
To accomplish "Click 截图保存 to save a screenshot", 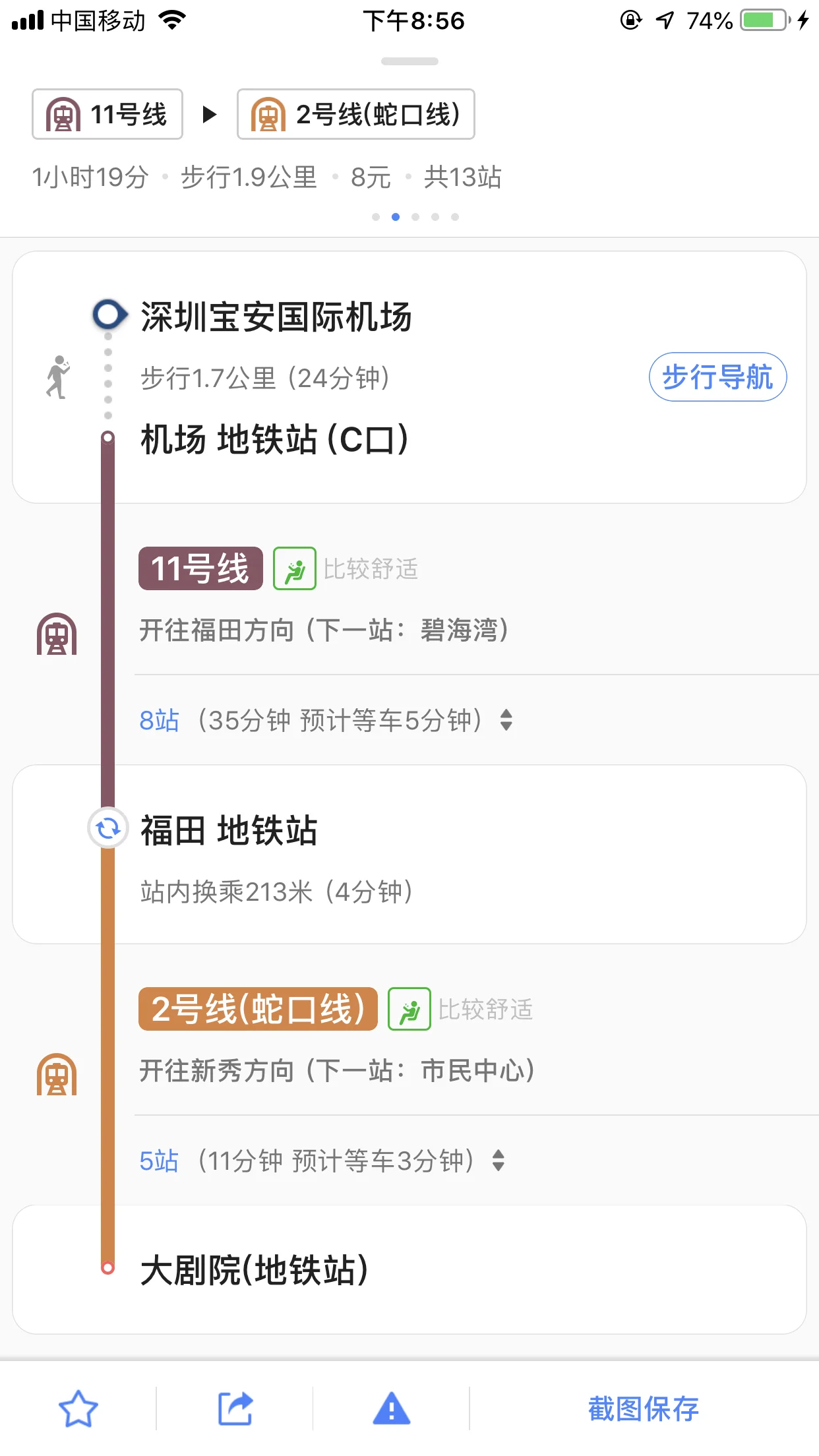I will [x=644, y=1408].
